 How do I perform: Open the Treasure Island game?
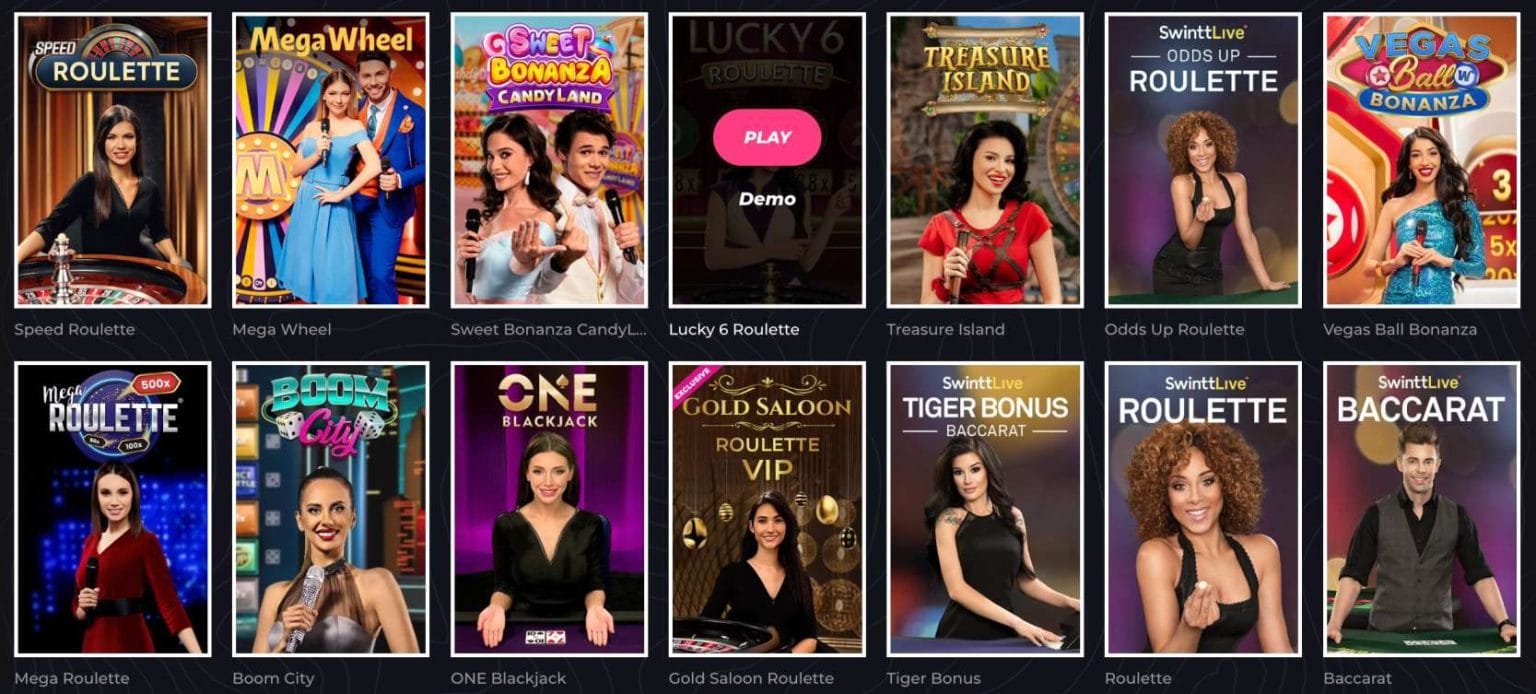(985, 160)
